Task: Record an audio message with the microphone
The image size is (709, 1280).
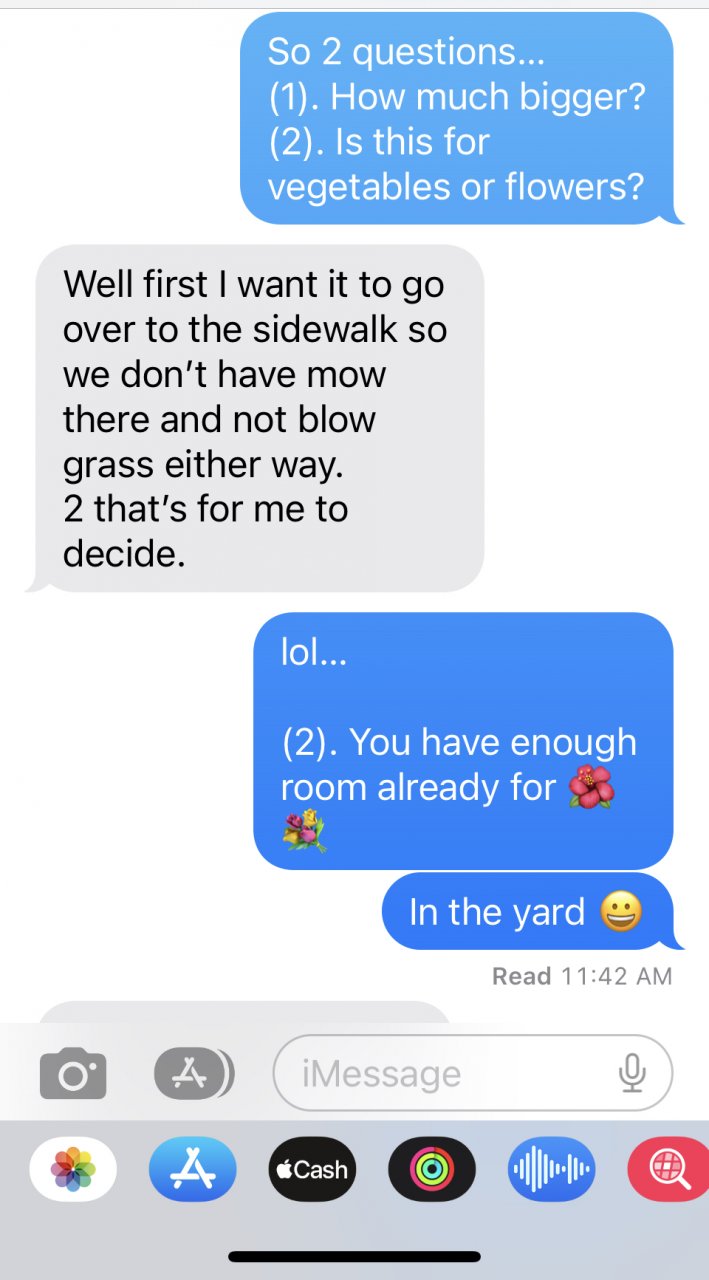Action: (631, 1073)
